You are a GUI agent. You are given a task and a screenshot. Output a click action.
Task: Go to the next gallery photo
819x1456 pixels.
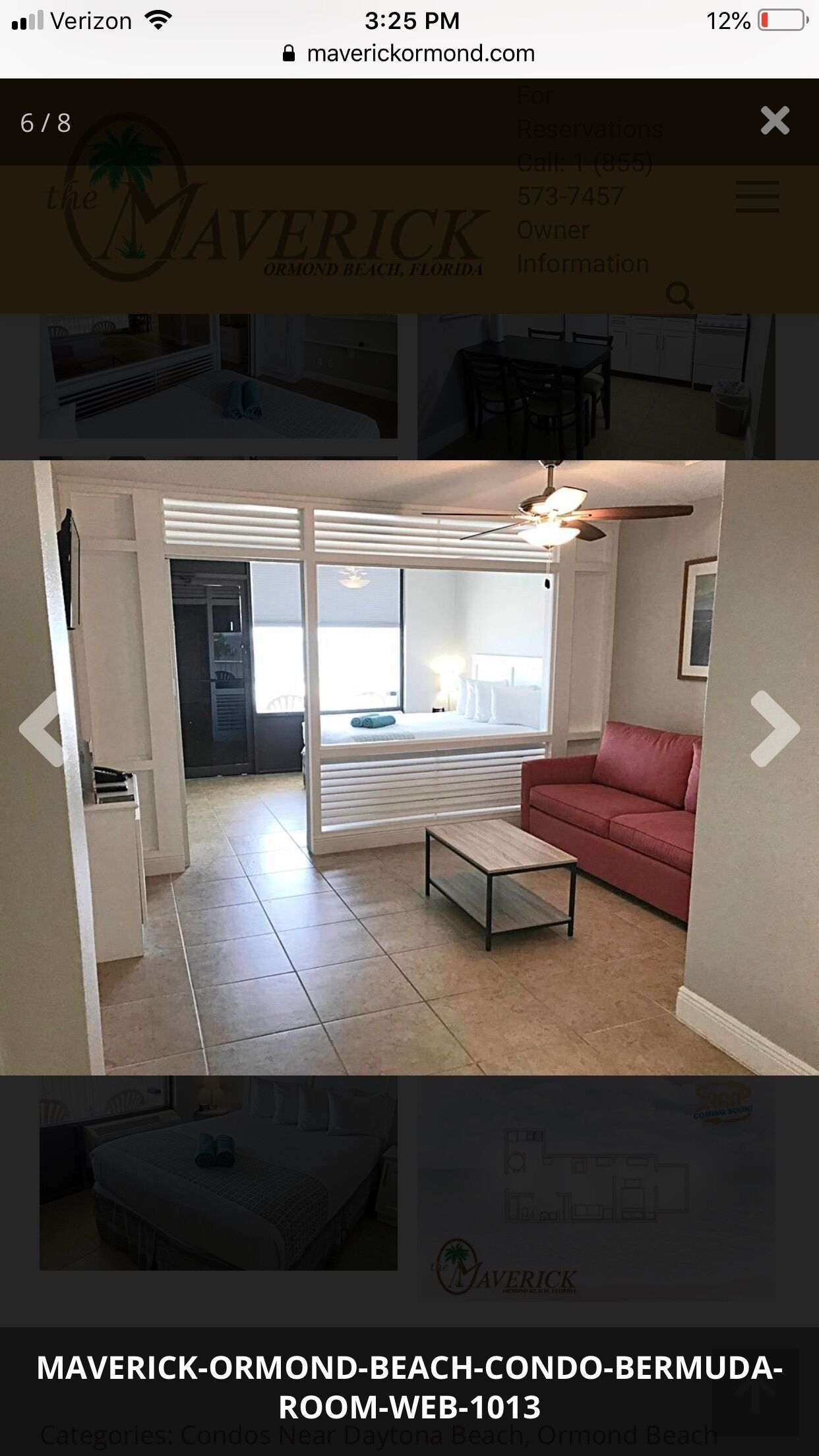[x=775, y=729]
